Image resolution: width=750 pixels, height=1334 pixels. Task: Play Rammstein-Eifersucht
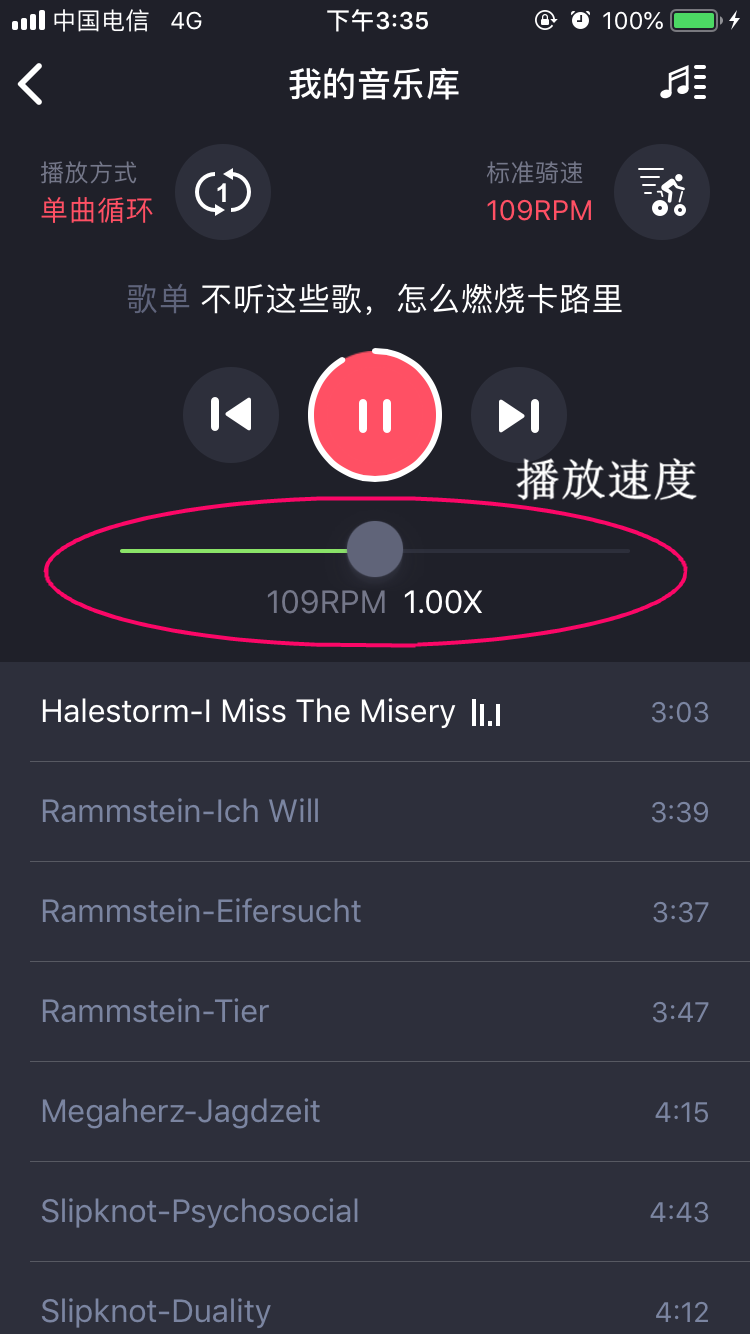coord(375,912)
